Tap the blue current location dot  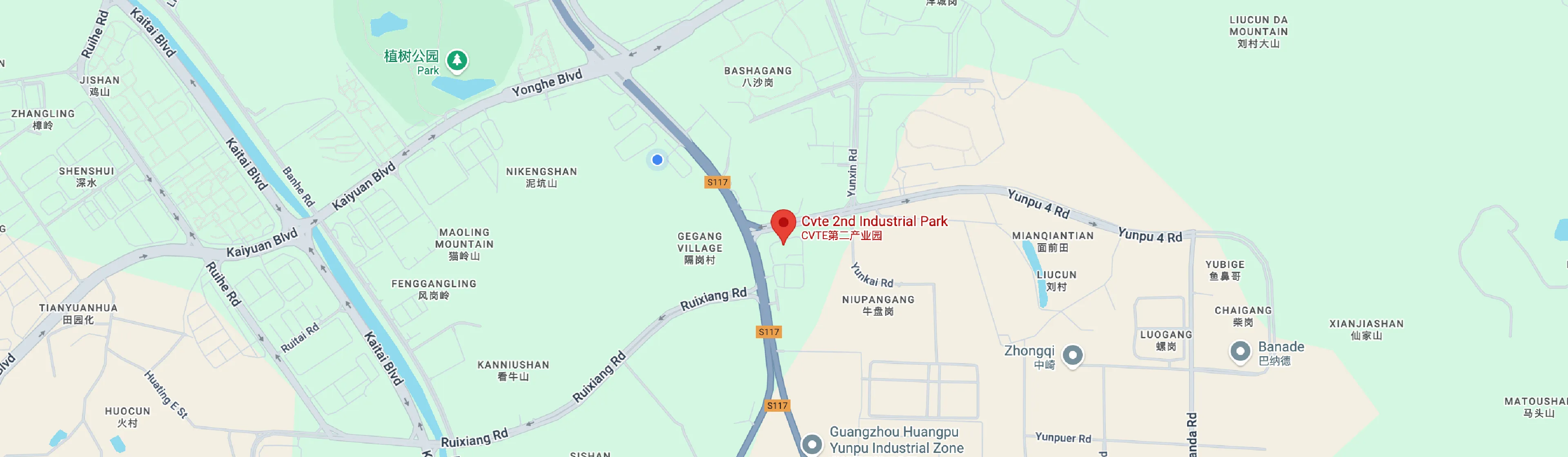point(657,160)
